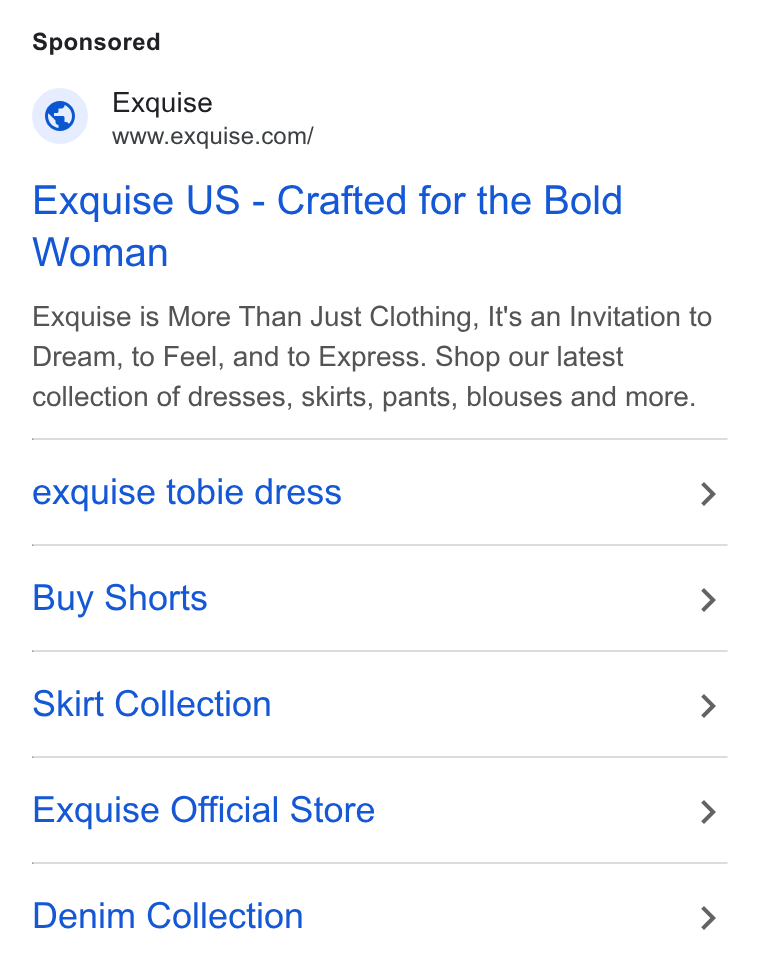The height and width of the screenshot is (968, 760).
Task: Open the Denim Collection sitelink
Action: click(380, 916)
